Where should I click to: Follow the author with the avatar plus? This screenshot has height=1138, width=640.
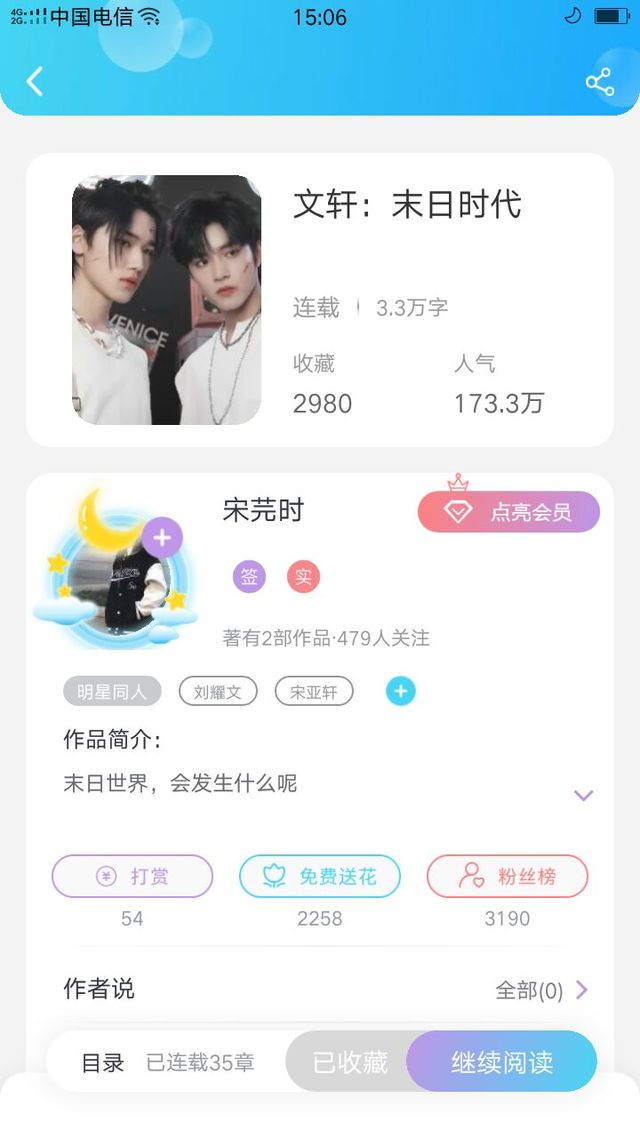point(162,538)
